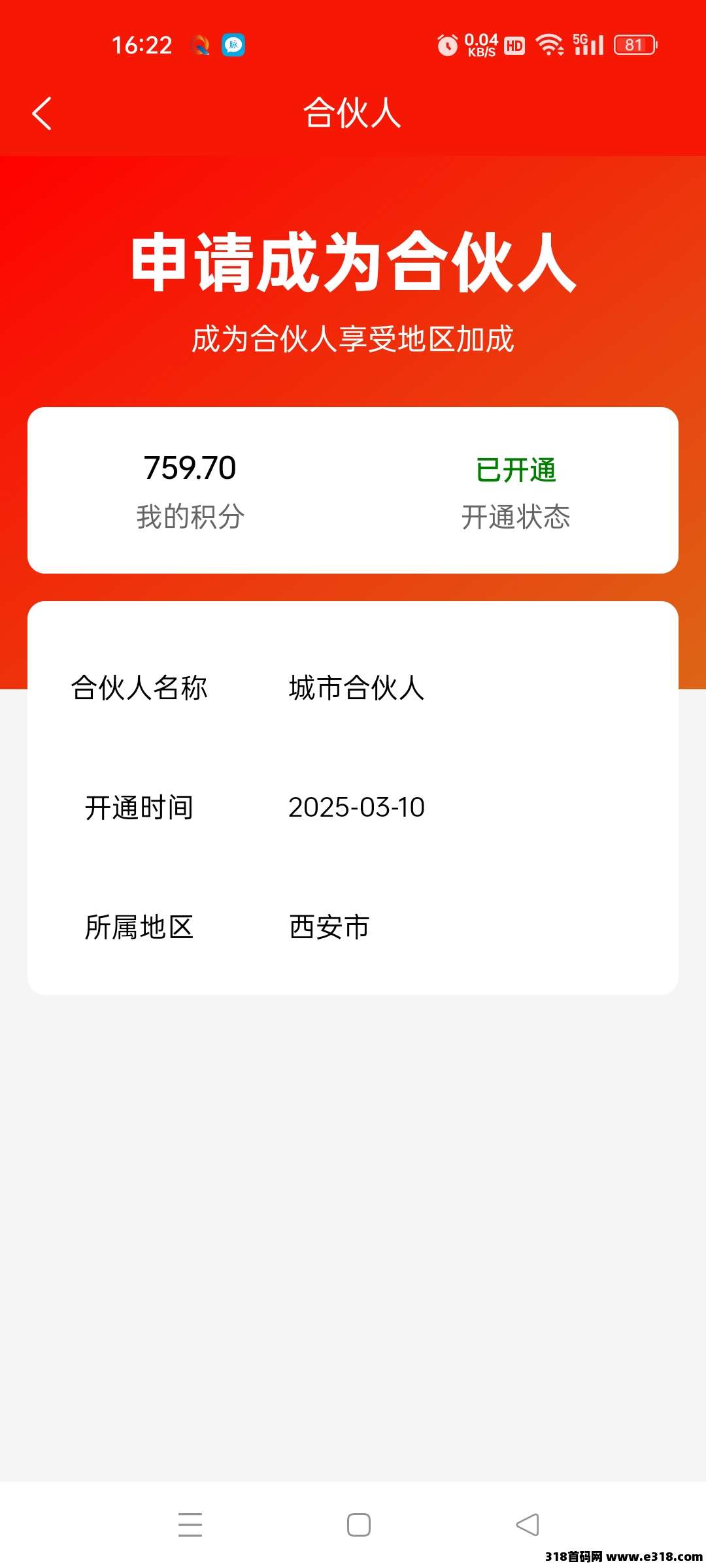Image resolution: width=706 pixels, height=1568 pixels.
Task: Tap the system back triangle
Action: [x=528, y=1524]
